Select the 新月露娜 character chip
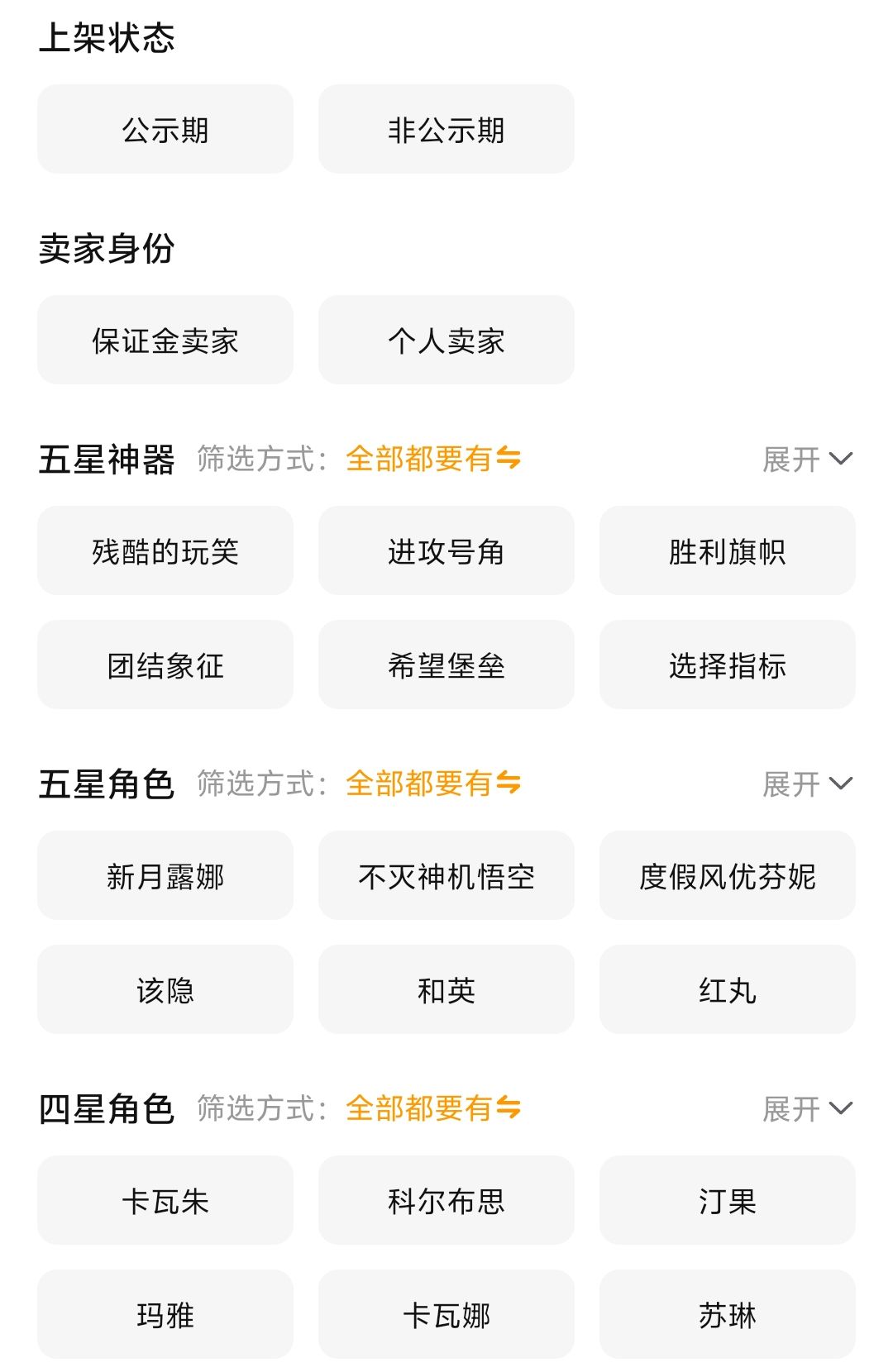This screenshot has width=893, height=1372. coord(165,876)
